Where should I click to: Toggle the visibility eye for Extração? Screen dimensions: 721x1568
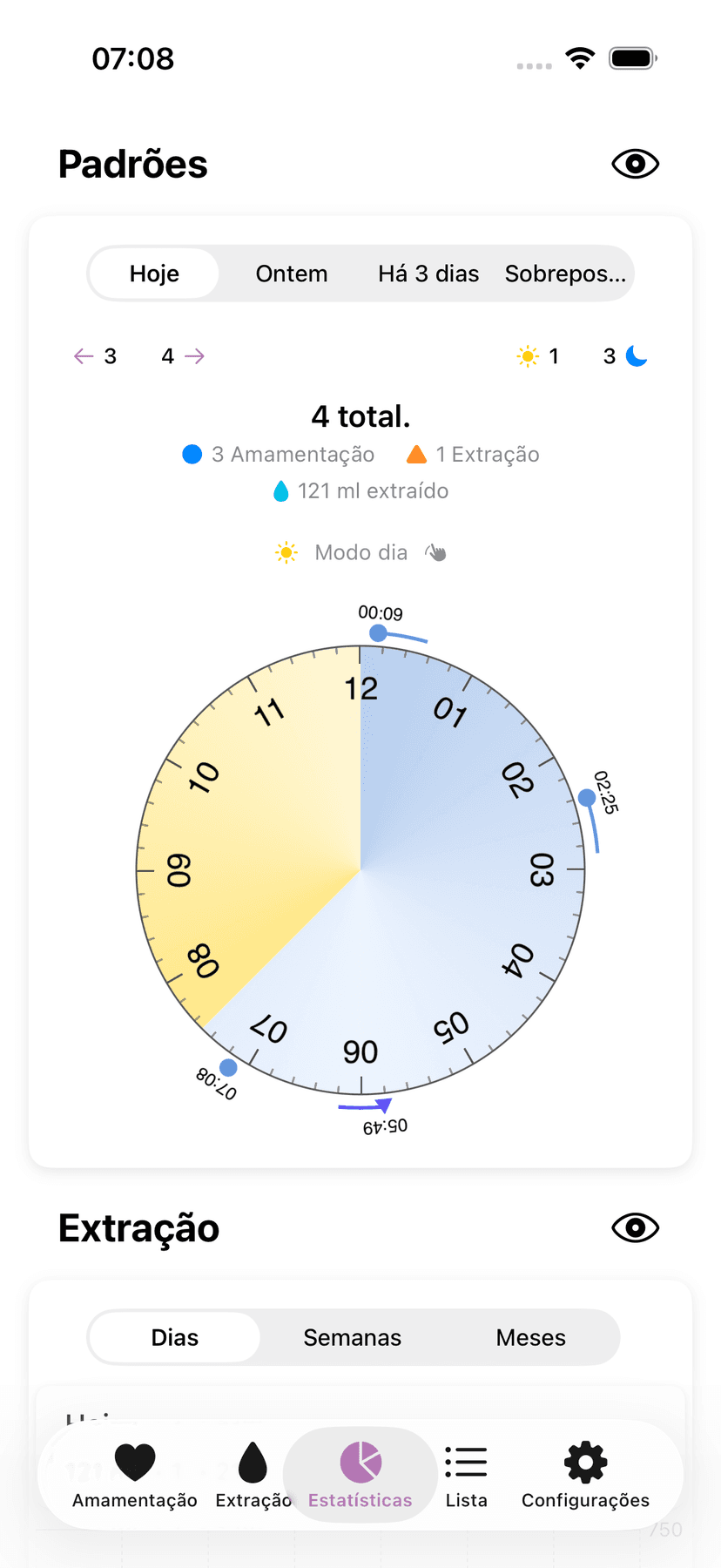tap(634, 1227)
